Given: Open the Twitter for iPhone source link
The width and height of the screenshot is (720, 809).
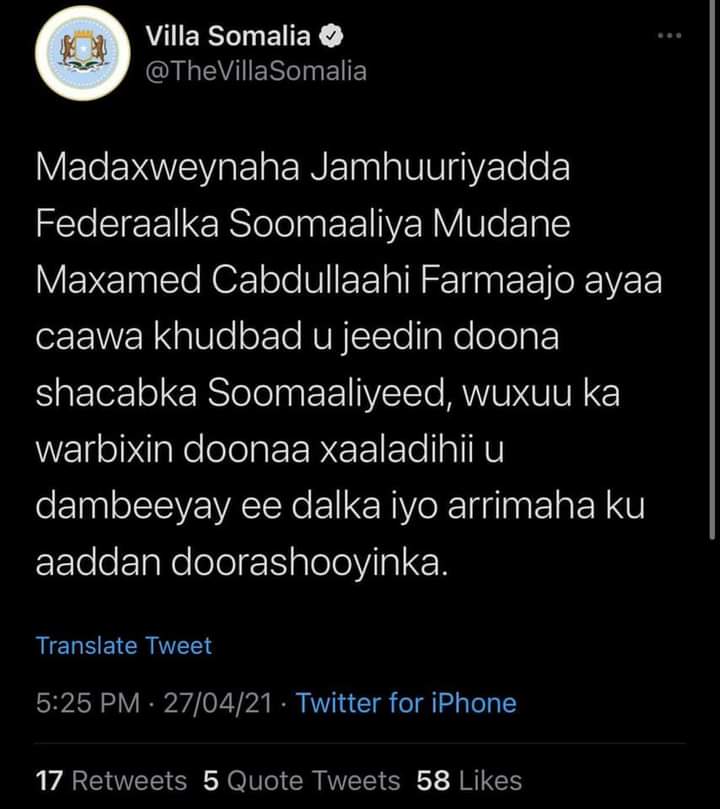Looking at the screenshot, I should tap(406, 703).
